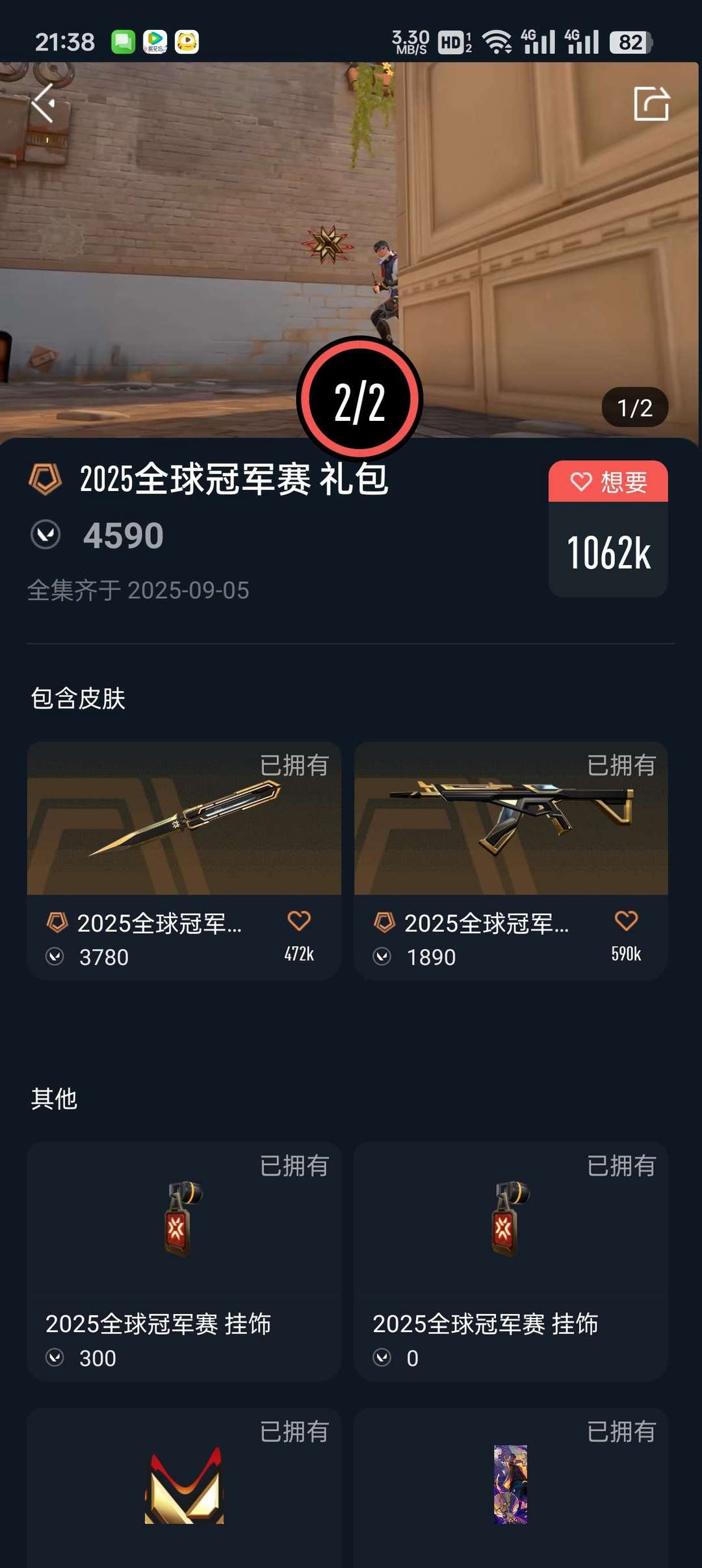Like the knife skin with 472k hearts

299,921
